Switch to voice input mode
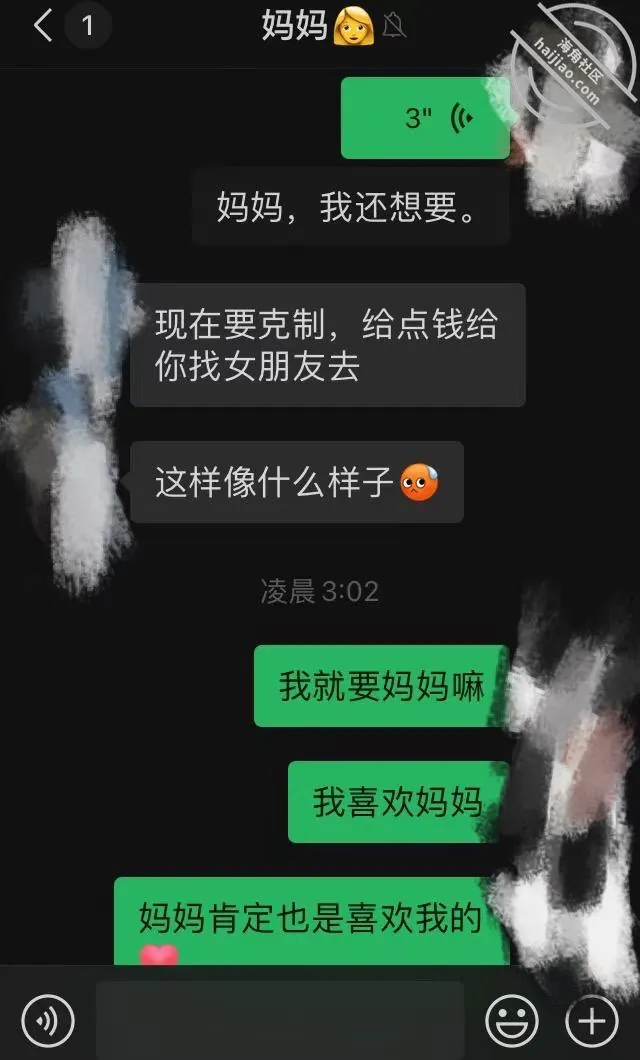 coord(47,1021)
